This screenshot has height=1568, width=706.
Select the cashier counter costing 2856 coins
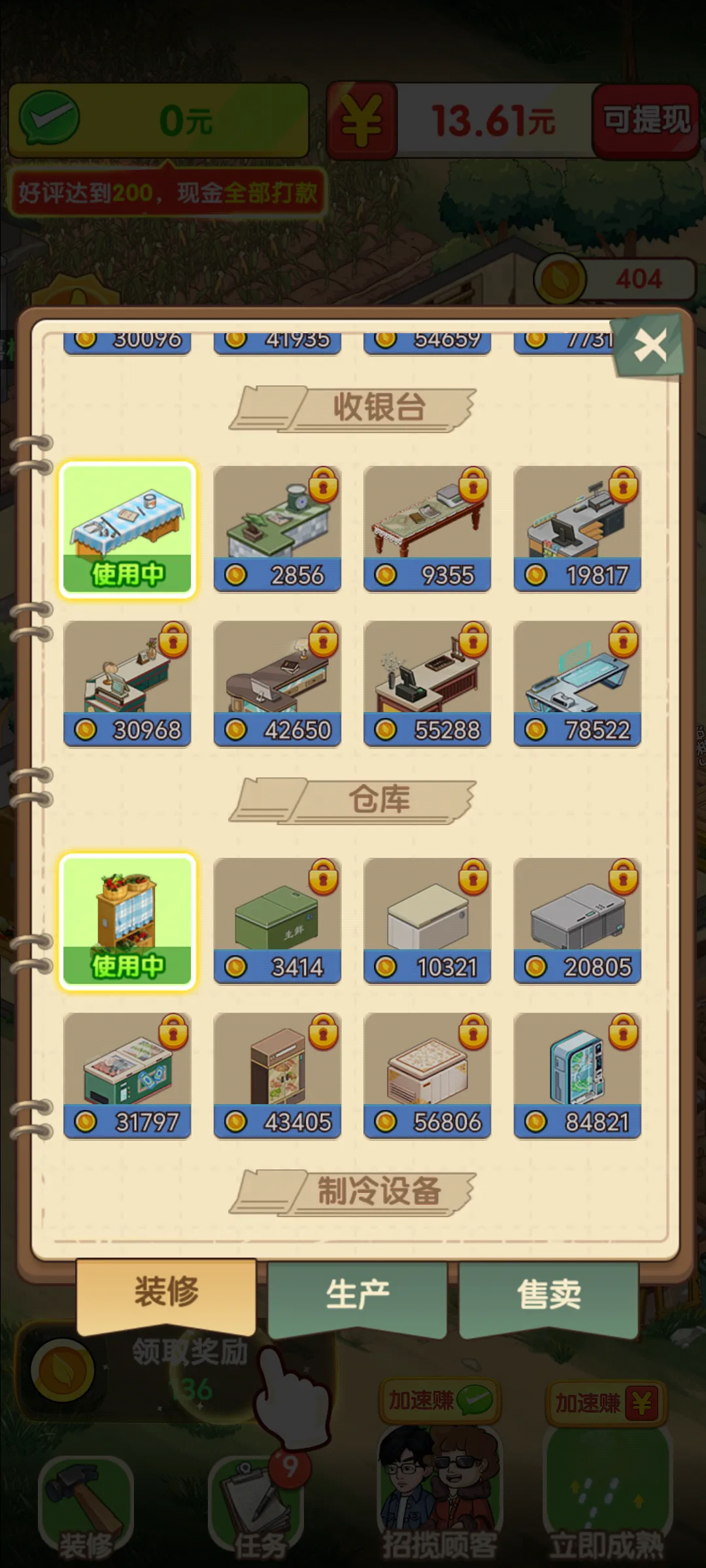point(277,529)
